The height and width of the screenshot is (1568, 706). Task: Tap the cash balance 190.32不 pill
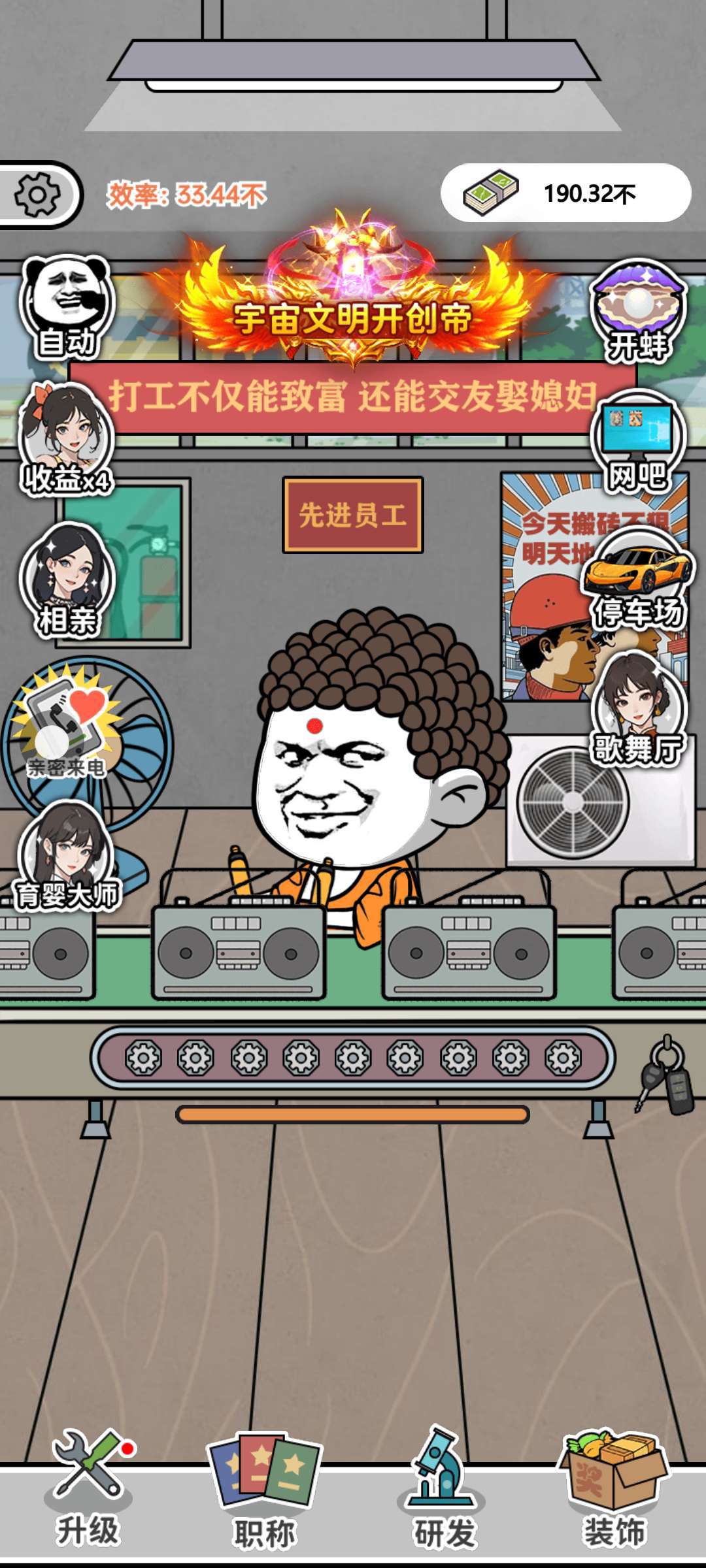pyautogui.click(x=565, y=193)
